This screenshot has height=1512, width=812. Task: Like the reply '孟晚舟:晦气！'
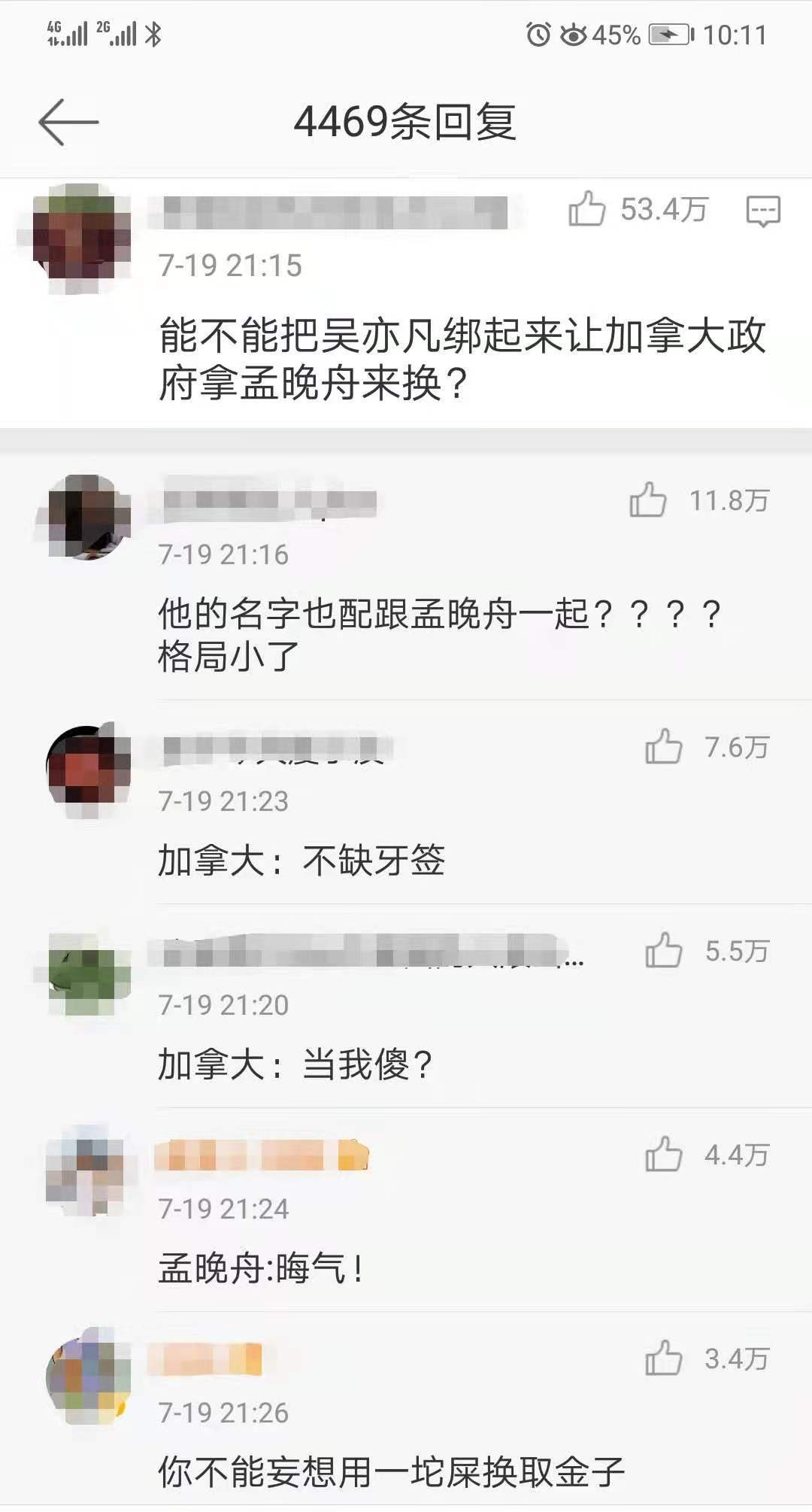[663, 1155]
